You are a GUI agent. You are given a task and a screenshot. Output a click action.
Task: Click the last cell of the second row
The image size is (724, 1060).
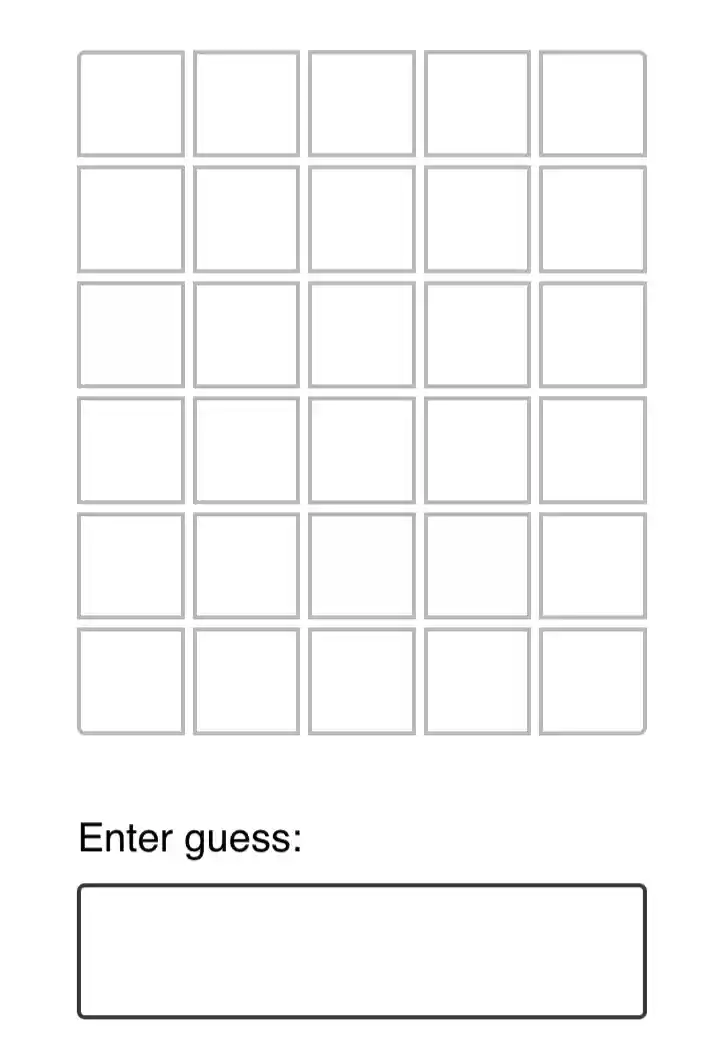(x=592, y=218)
